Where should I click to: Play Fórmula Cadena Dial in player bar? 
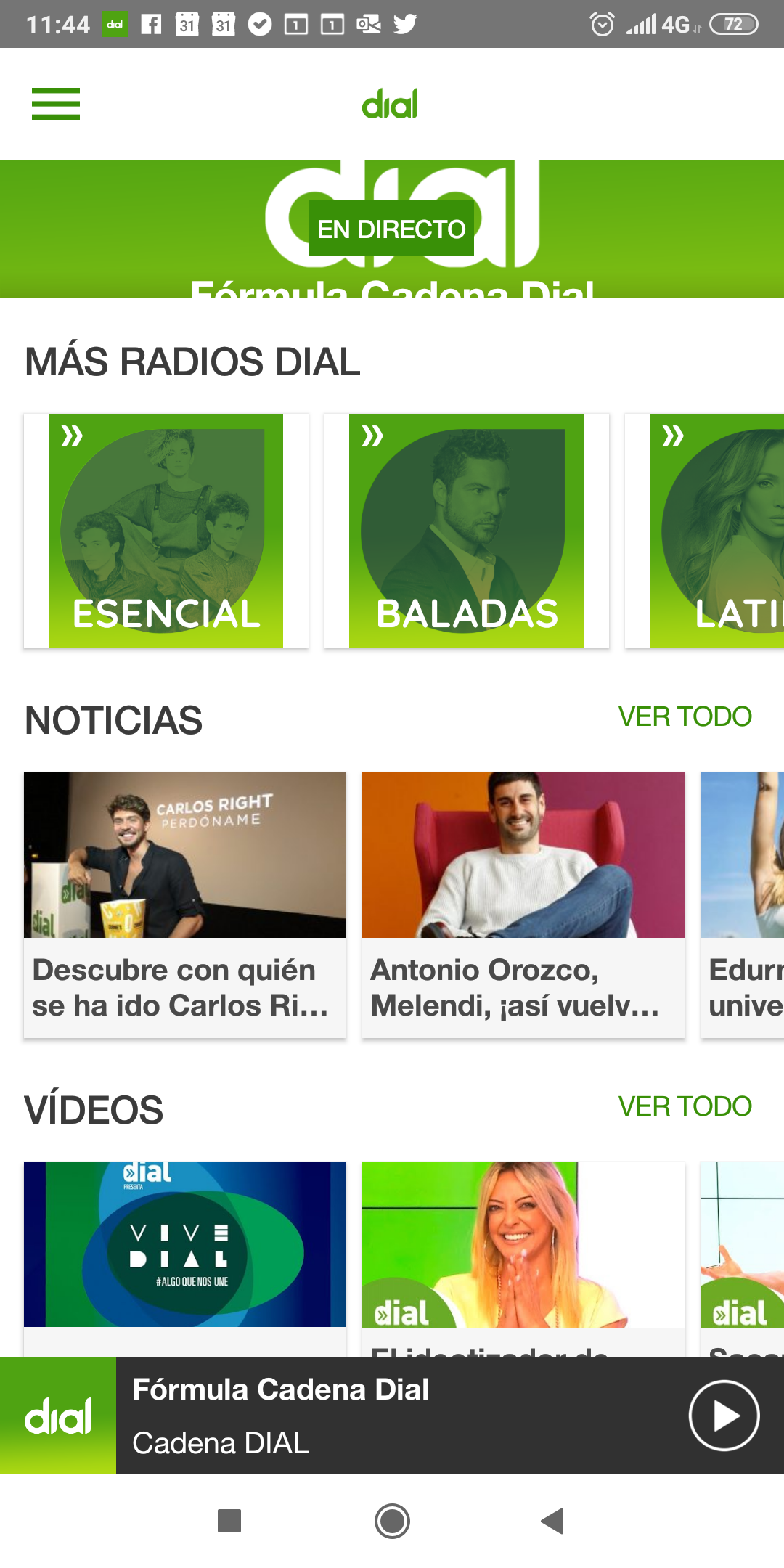[x=724, y=1416]
